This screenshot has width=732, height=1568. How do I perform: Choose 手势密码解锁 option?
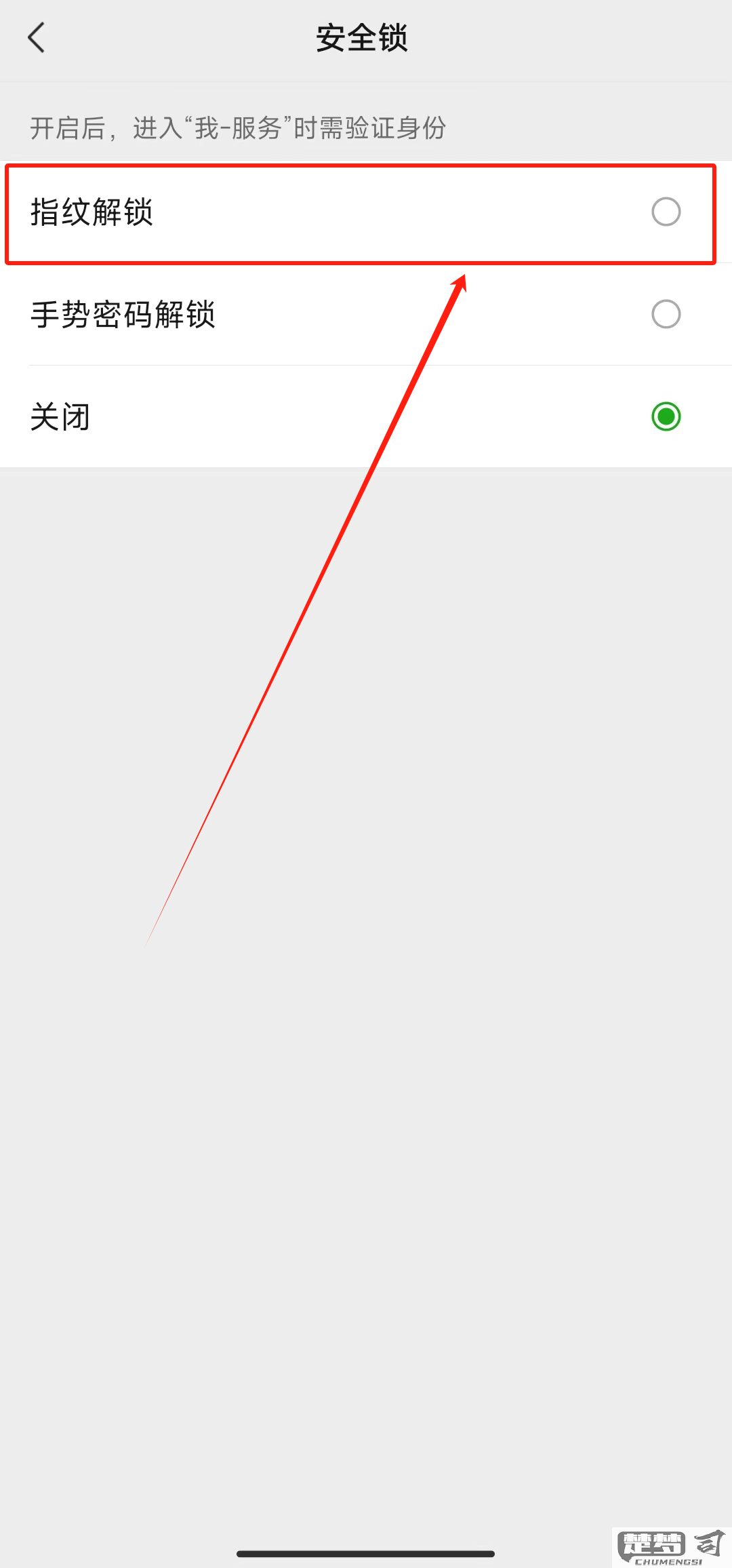(x=666, y=315)
